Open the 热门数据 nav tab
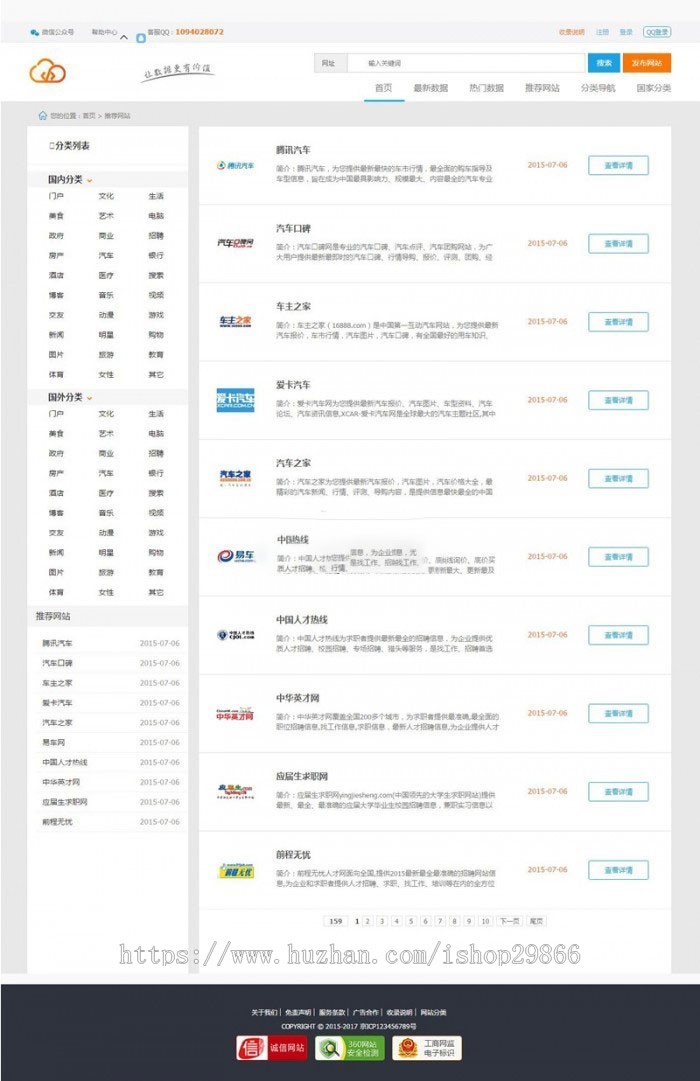 486,88
